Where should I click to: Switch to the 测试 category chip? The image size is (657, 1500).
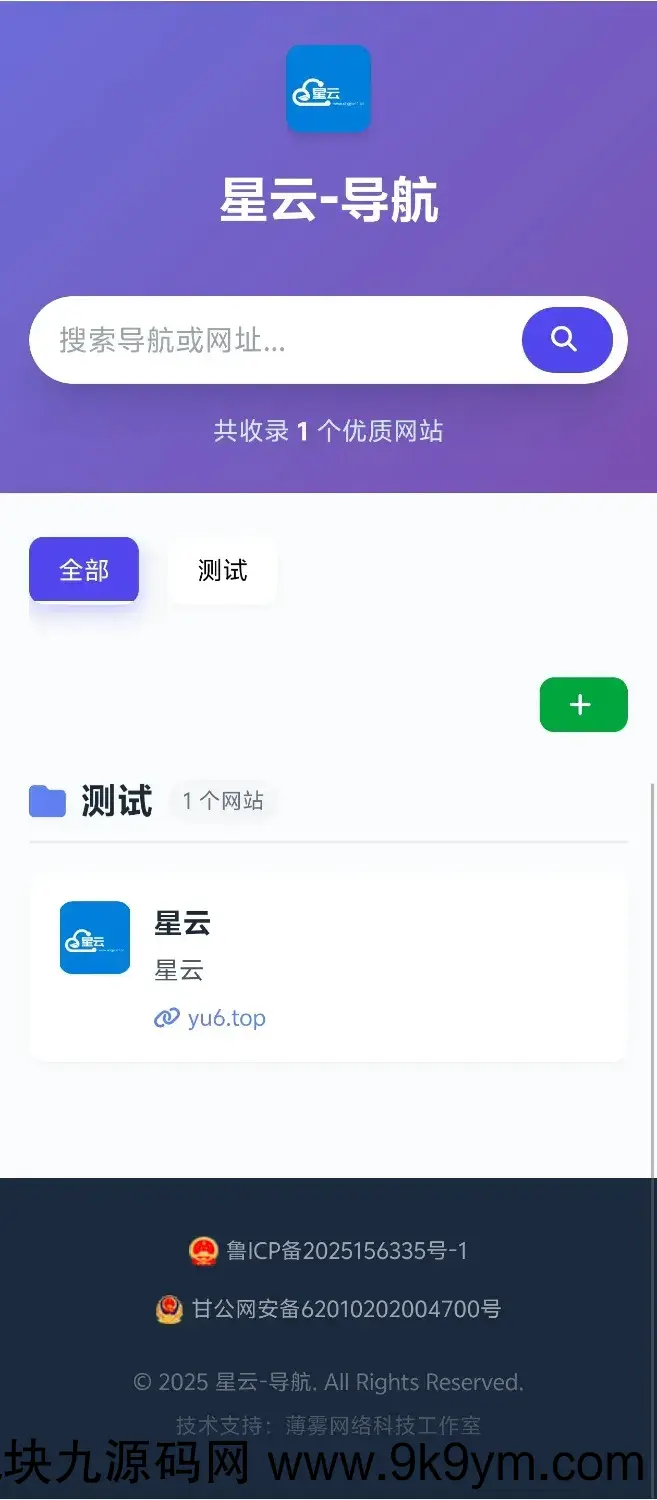[222, 571]
